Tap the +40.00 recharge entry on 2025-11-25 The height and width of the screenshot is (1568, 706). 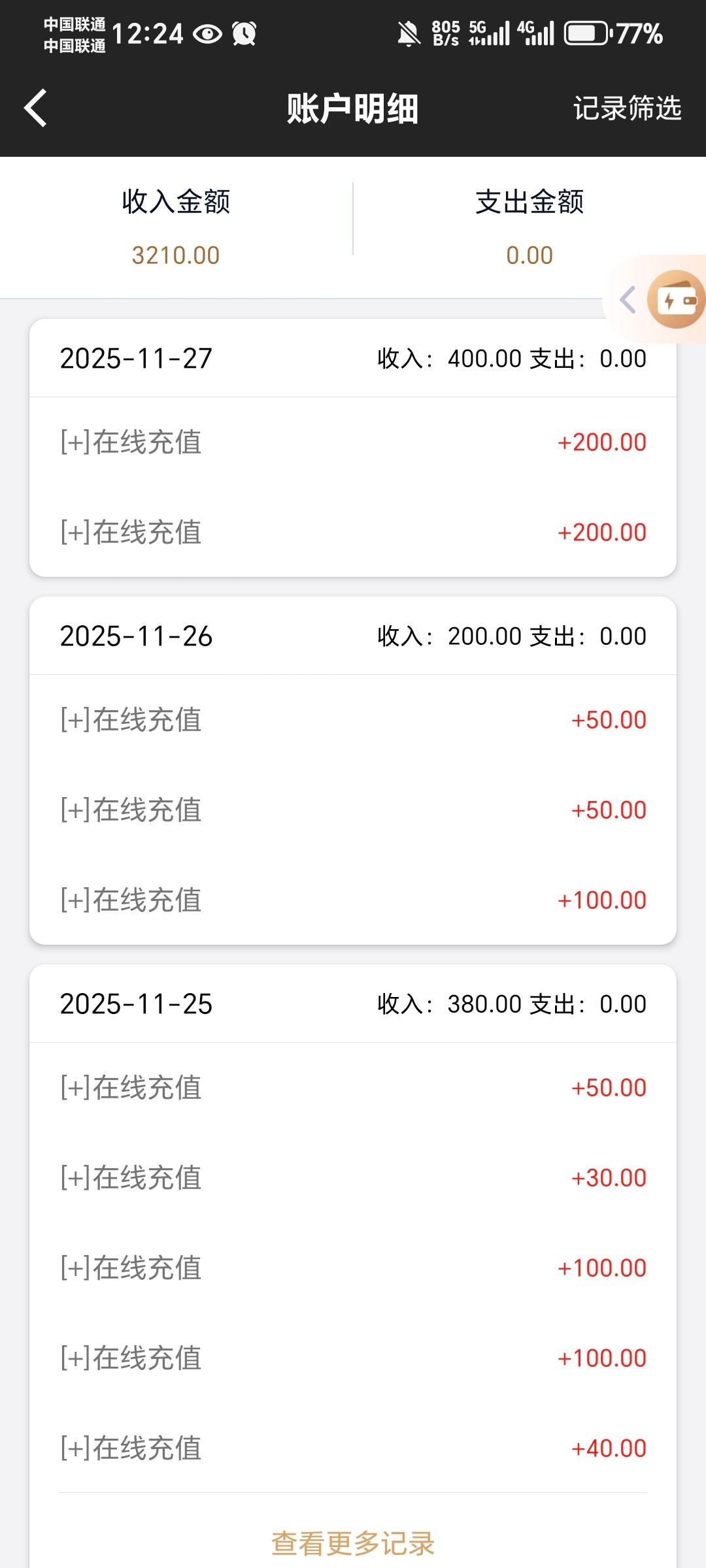coord(353,1449)
